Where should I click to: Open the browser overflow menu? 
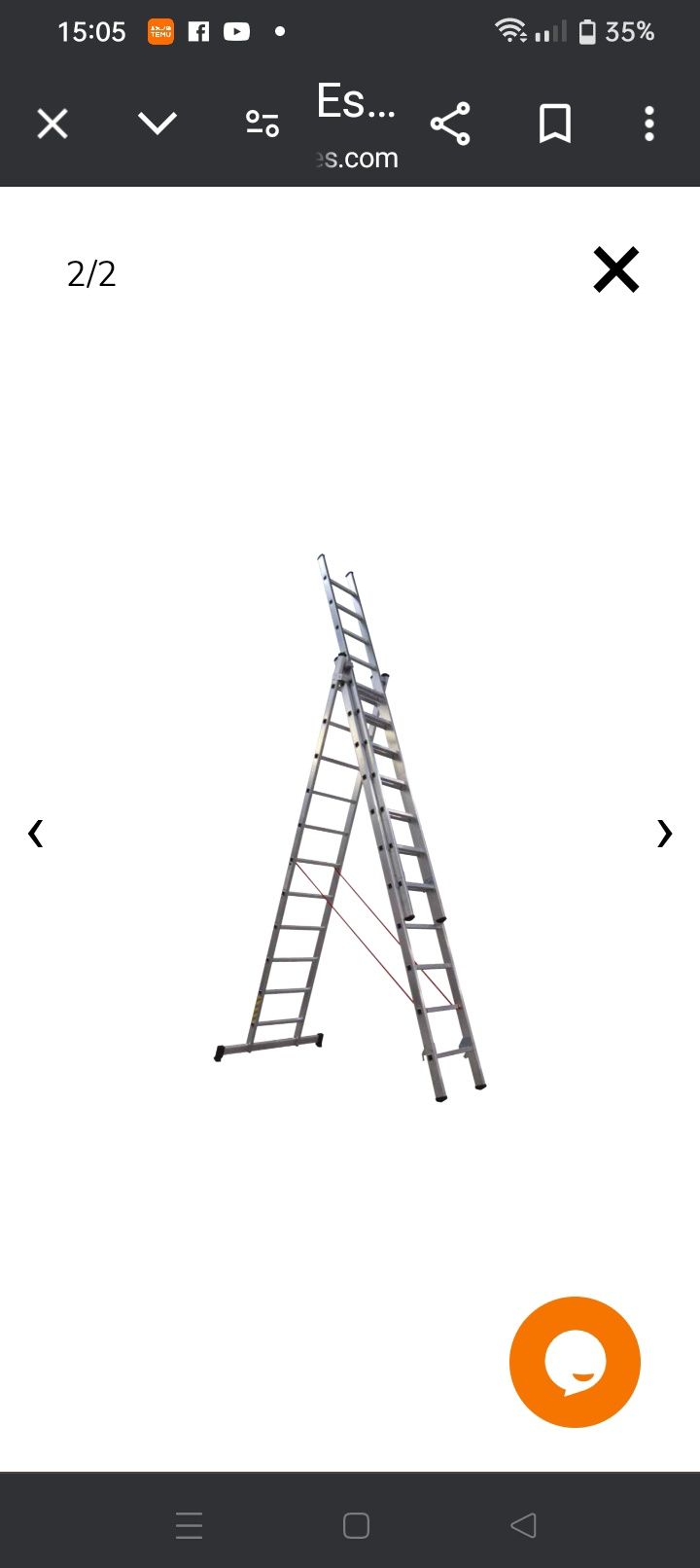(649, 124)
